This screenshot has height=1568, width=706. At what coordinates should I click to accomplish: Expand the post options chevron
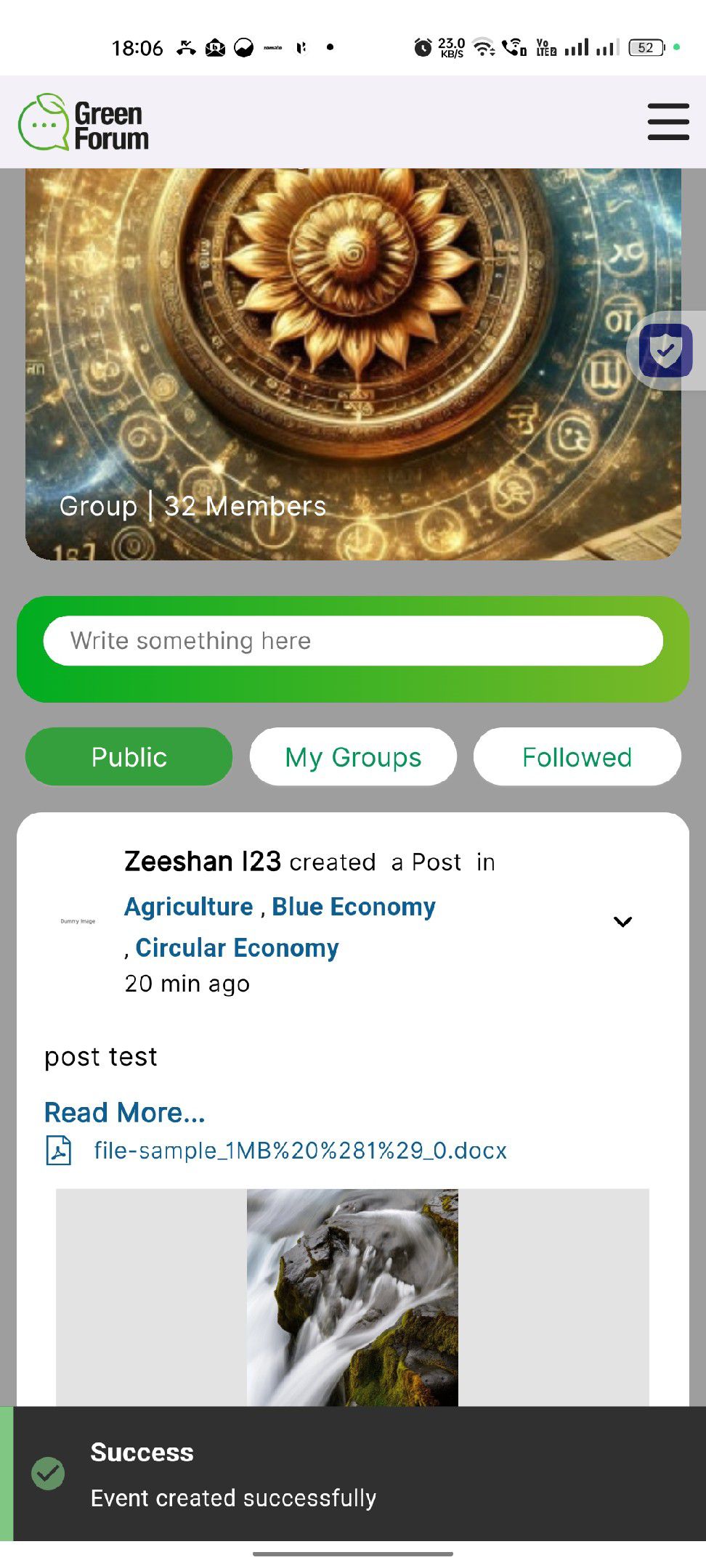pyautogui.click(x=622, y=922)
